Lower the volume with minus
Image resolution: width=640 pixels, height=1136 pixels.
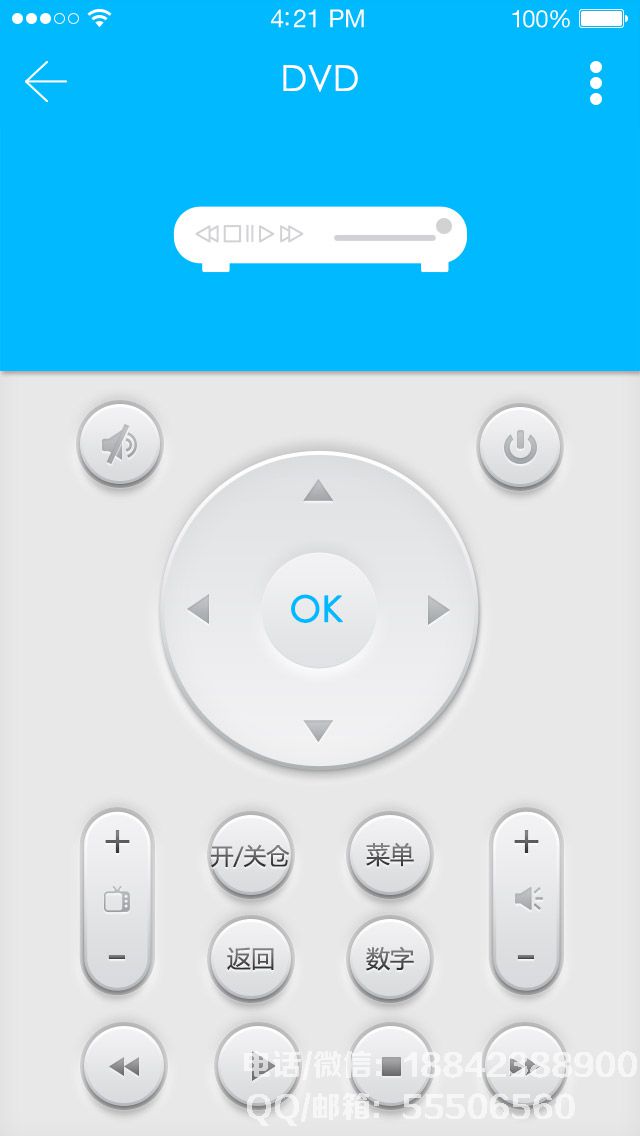click(526, 958)
